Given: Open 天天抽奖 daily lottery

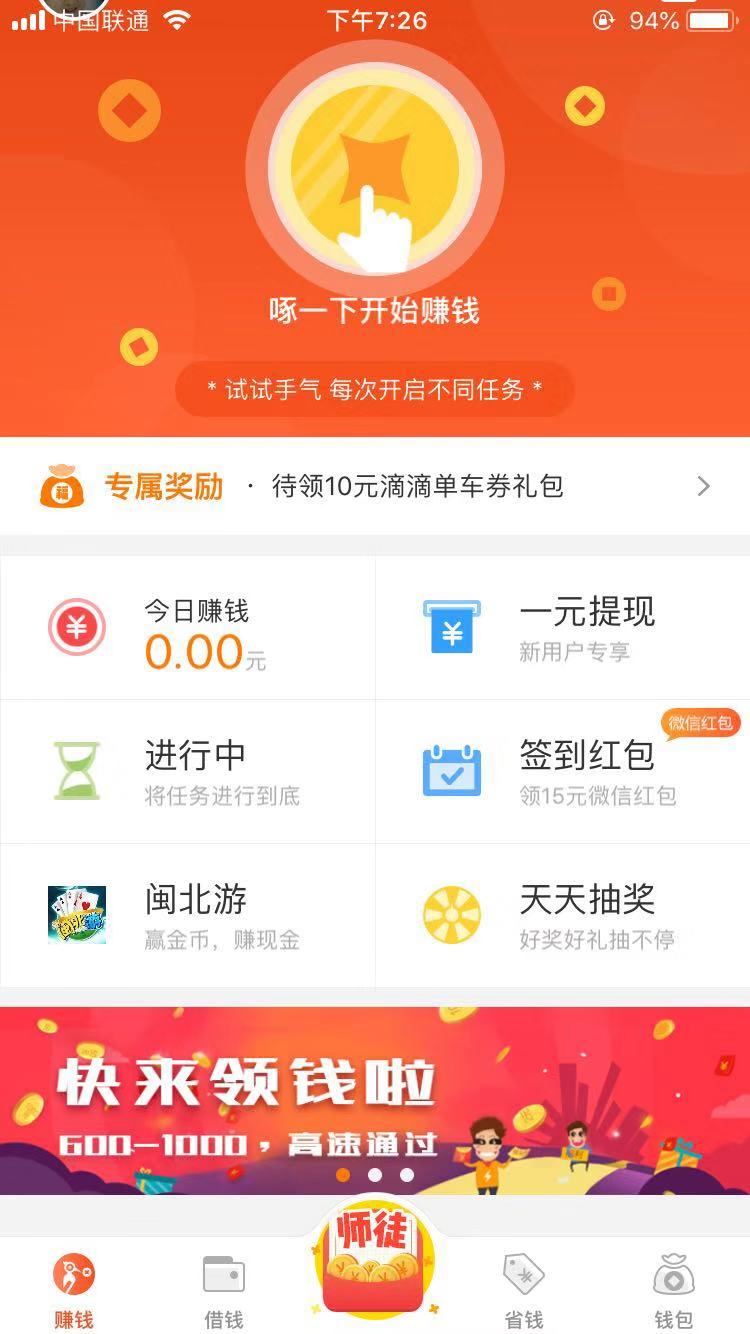Looking at the screenshot, I should [563, 916].
